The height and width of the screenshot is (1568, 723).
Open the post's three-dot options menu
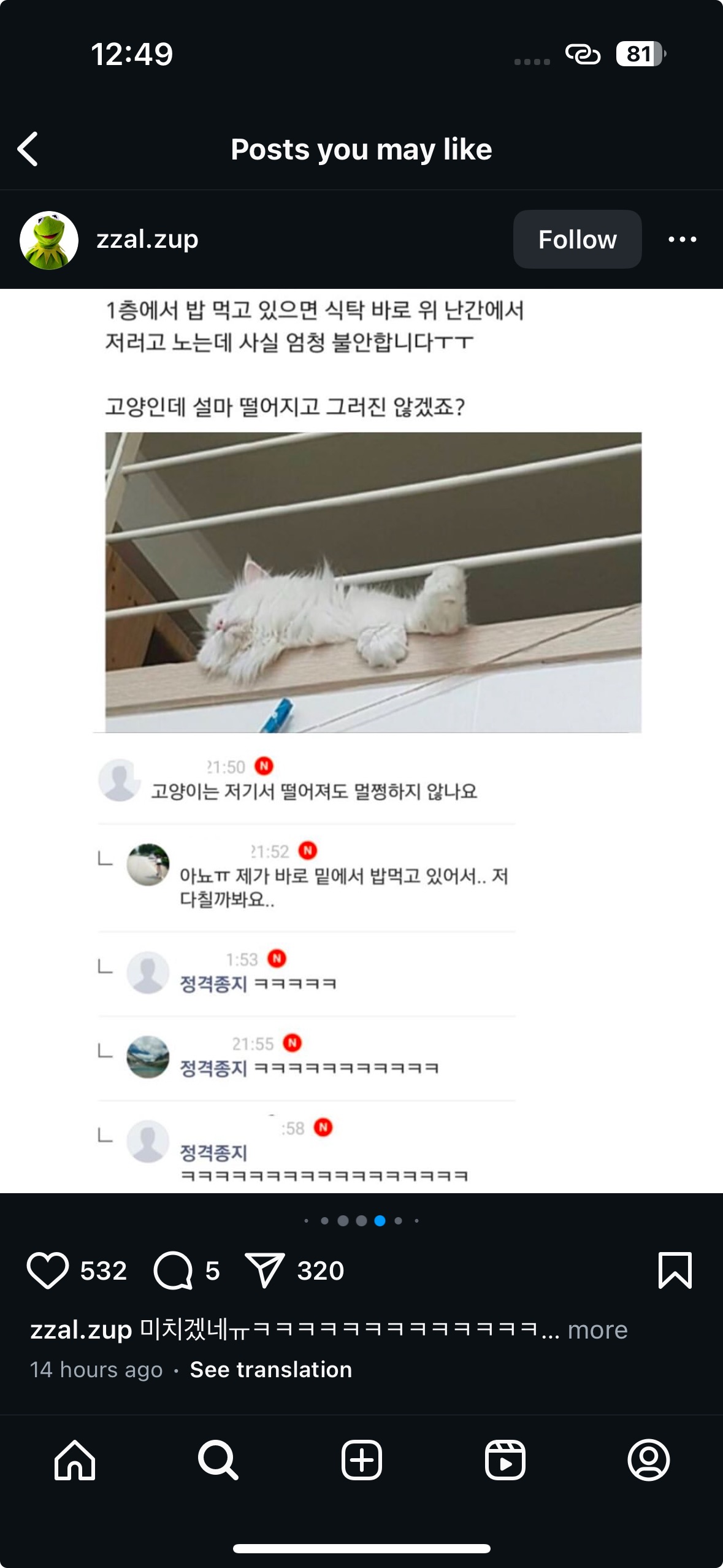coord(682,239)
